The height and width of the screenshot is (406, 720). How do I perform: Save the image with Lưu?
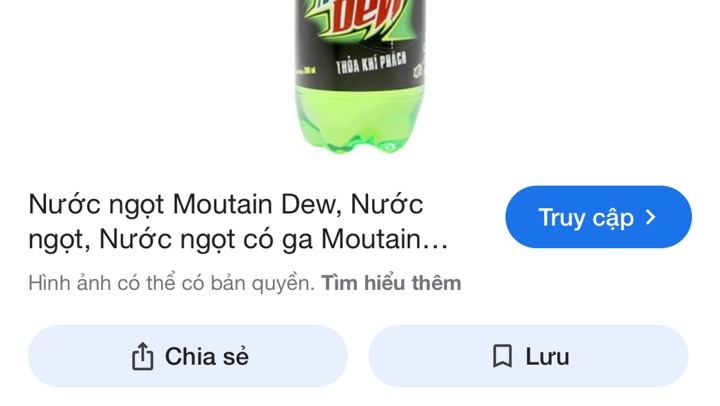pyautogui.click(x=529, y=356)
